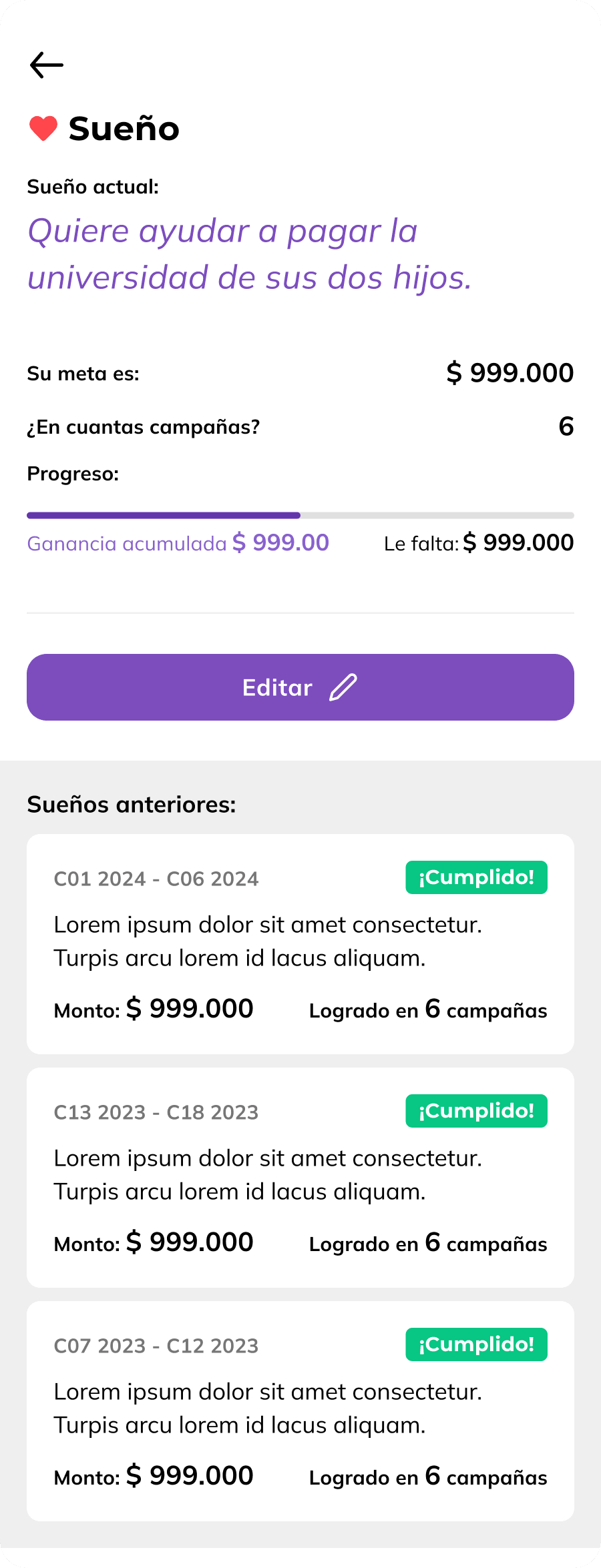
Task: Tap Logrado en 6 campañas on first card
Action: (428, 1010)
